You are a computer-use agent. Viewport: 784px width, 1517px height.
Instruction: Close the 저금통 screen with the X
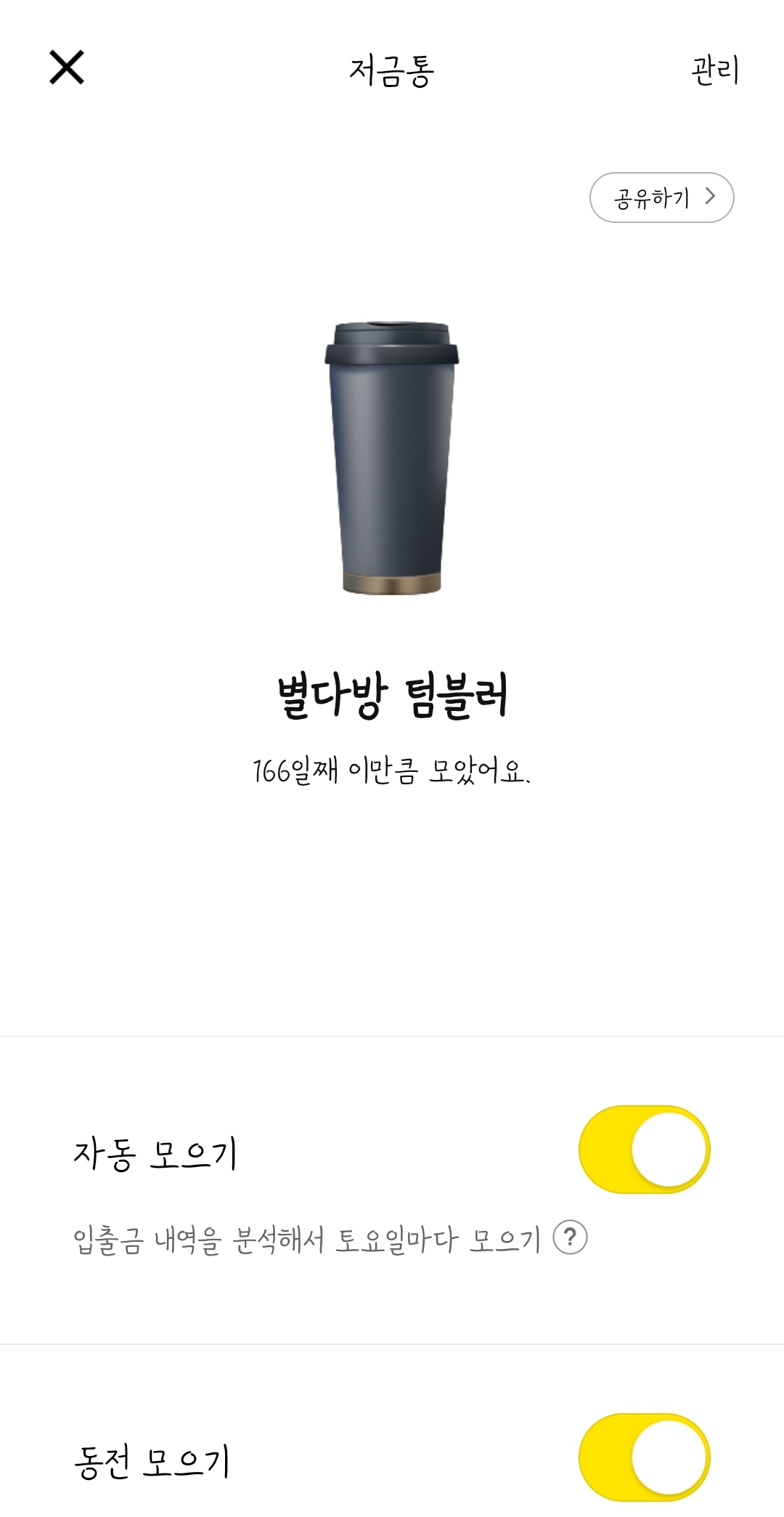click(x=67, y=68)
